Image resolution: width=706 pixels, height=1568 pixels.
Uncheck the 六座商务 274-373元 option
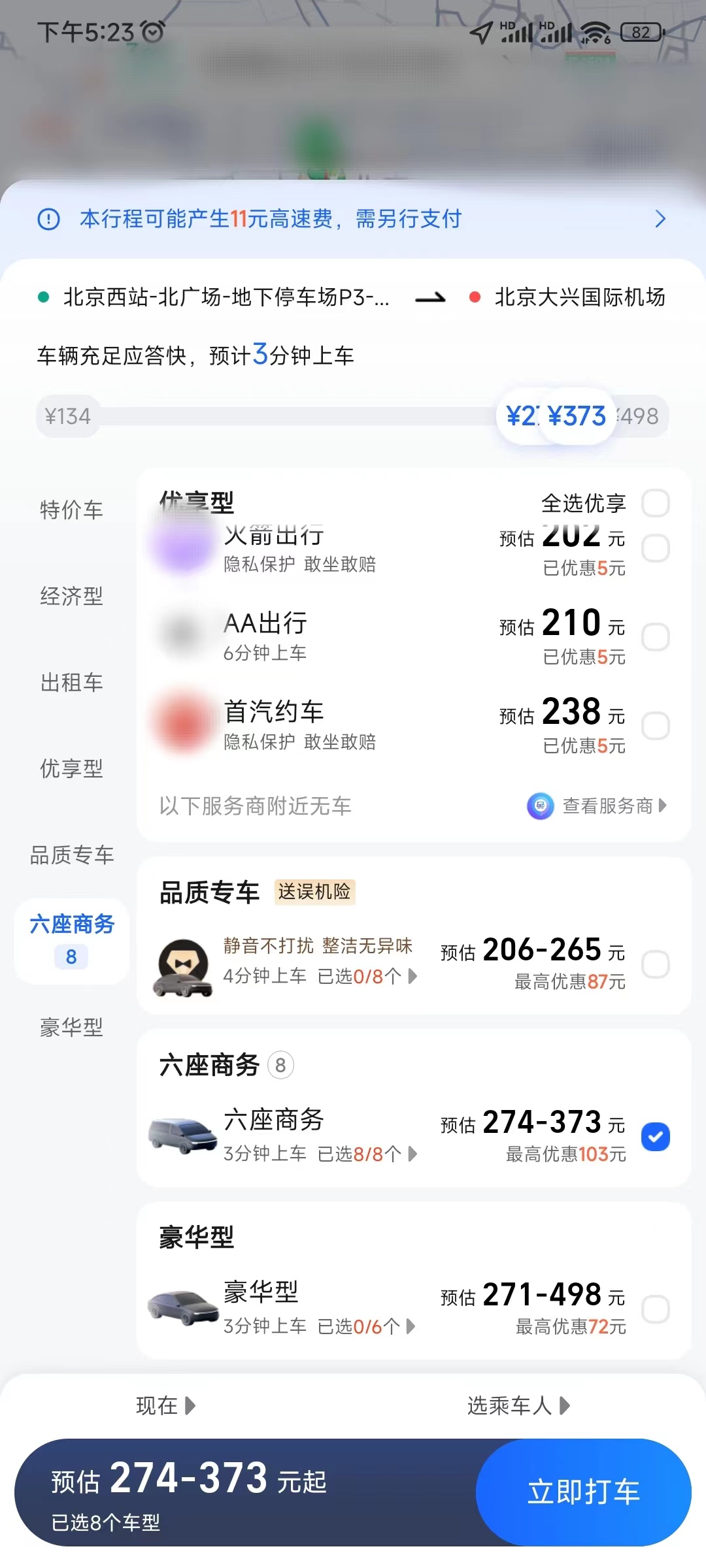[655, 1137]
